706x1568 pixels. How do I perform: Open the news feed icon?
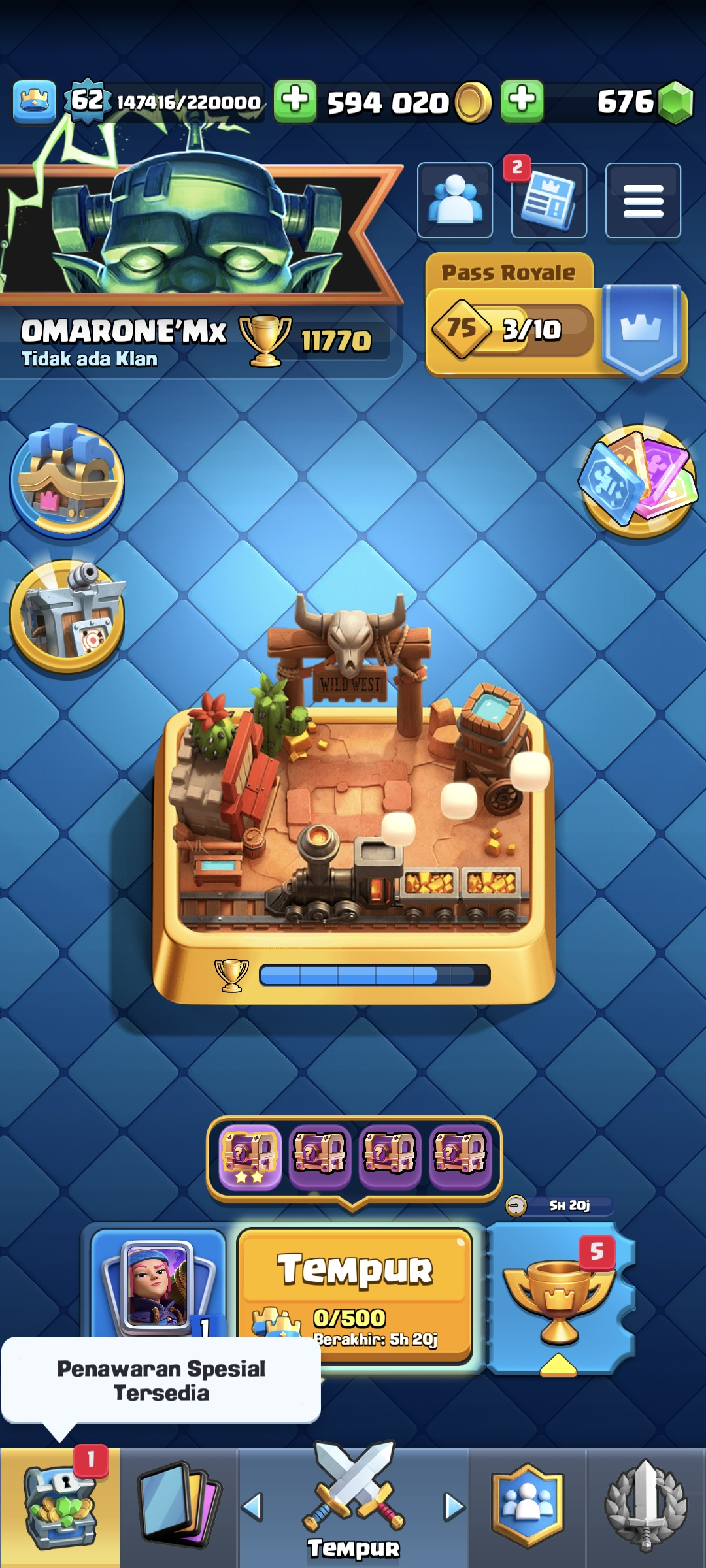549,200
